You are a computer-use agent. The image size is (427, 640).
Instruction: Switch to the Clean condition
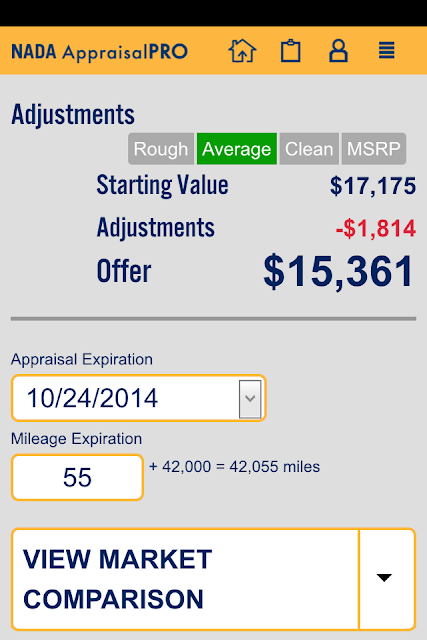coord(309,149)
